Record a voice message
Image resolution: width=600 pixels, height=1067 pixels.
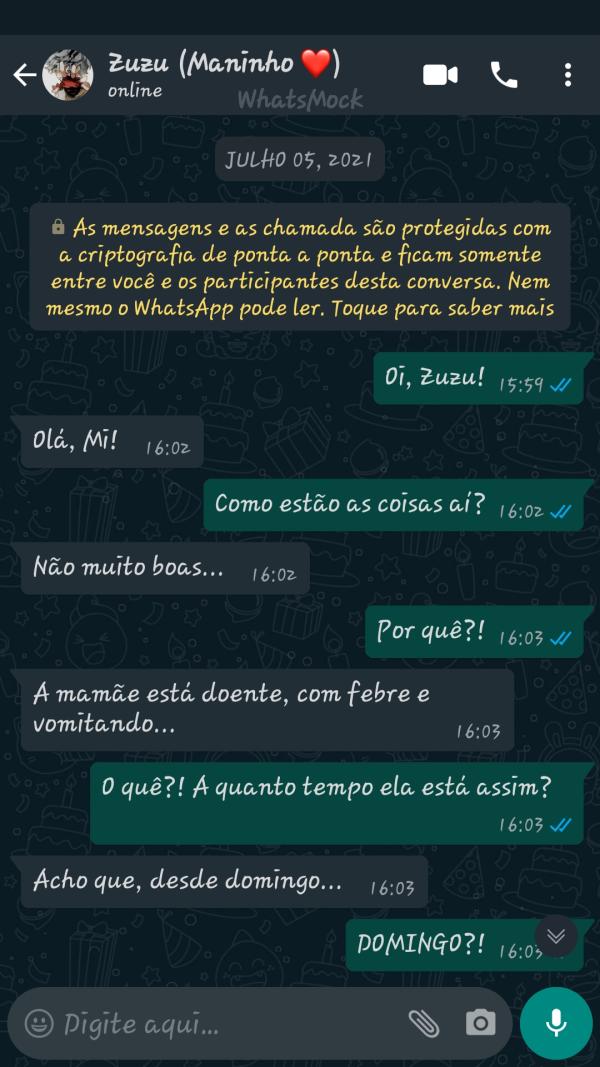pos(556,1023)
